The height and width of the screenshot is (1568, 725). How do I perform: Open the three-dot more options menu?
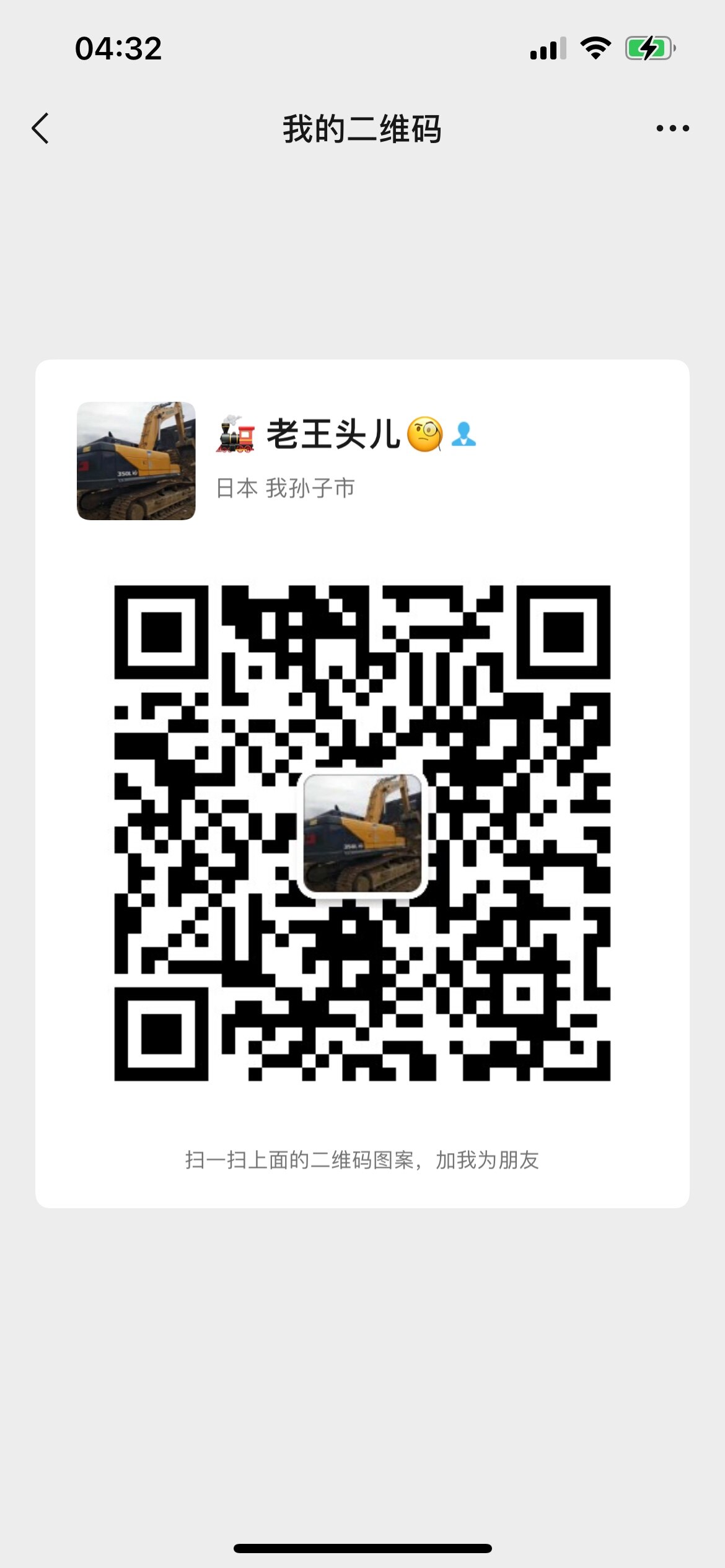click(x=672, y=129)
